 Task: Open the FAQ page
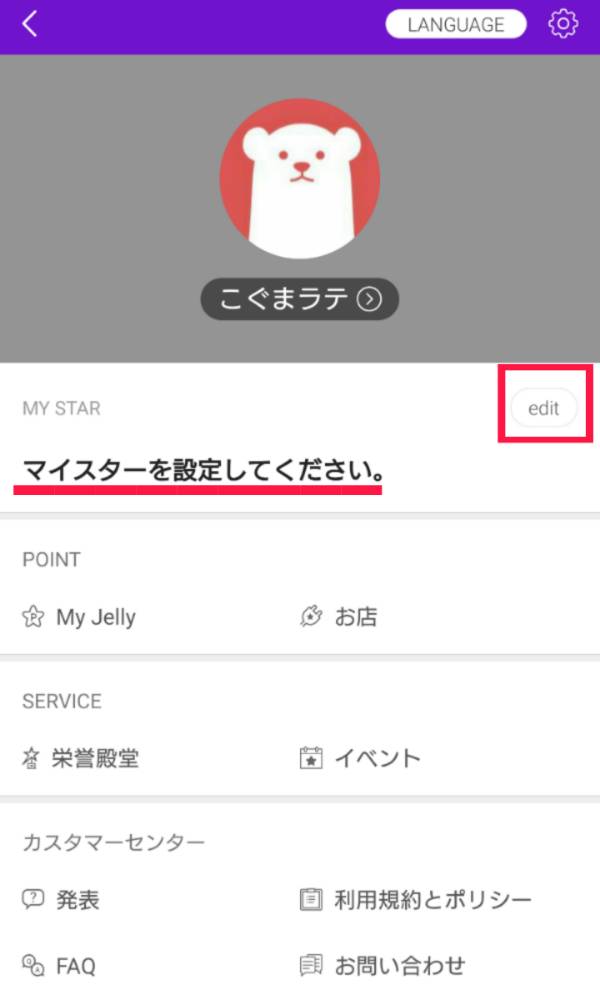pos(59,966)
